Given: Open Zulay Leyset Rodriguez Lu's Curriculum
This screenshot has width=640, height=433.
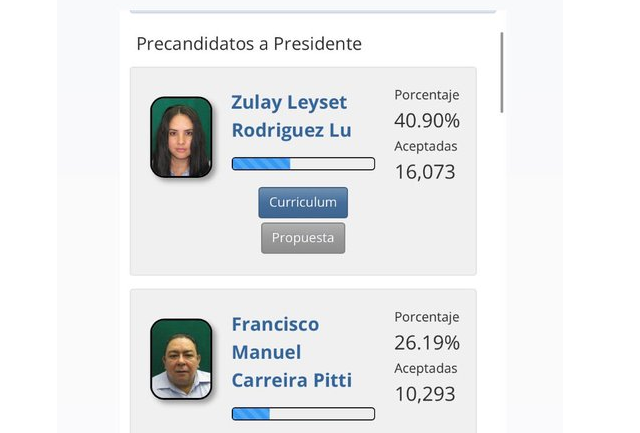Looking at the screenshot, I should click(303, 202).
